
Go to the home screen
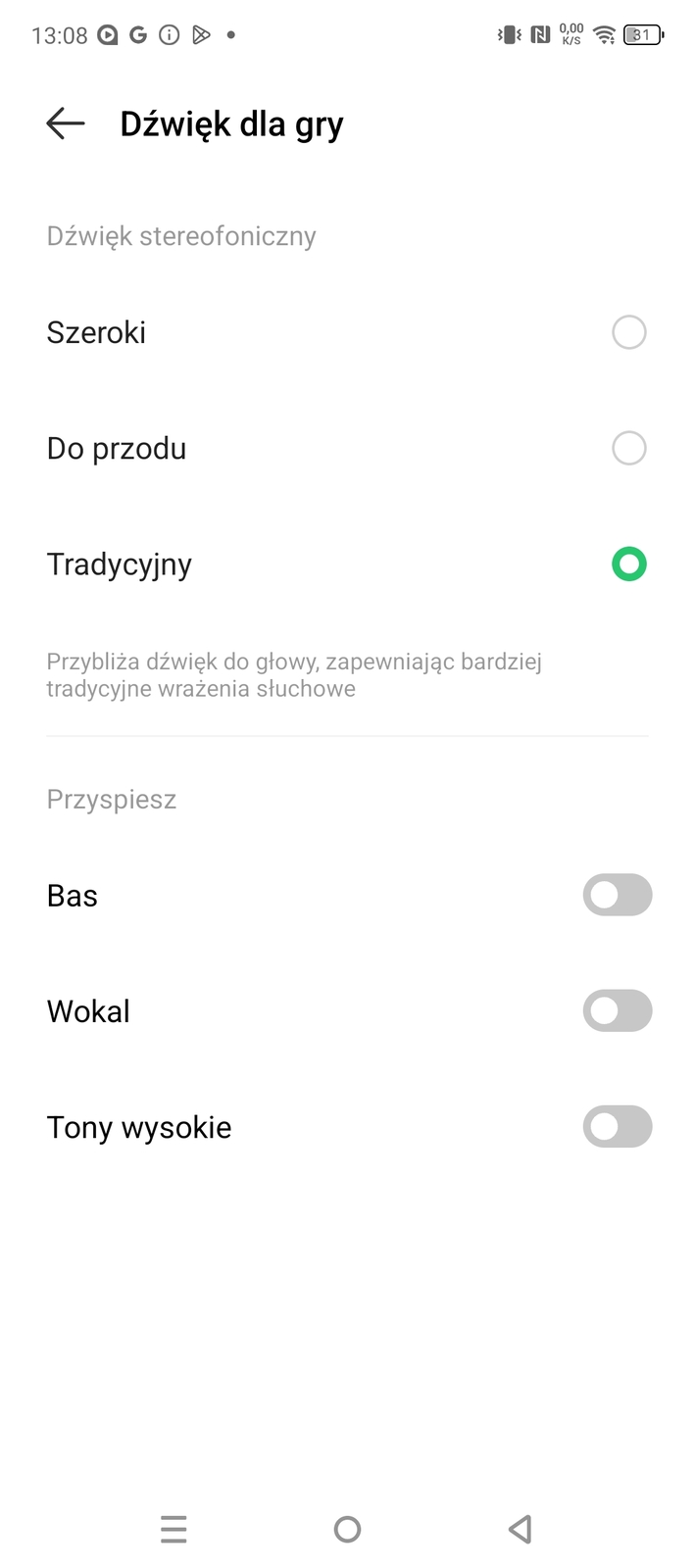pyautogui.click(x=347, y=1529)
